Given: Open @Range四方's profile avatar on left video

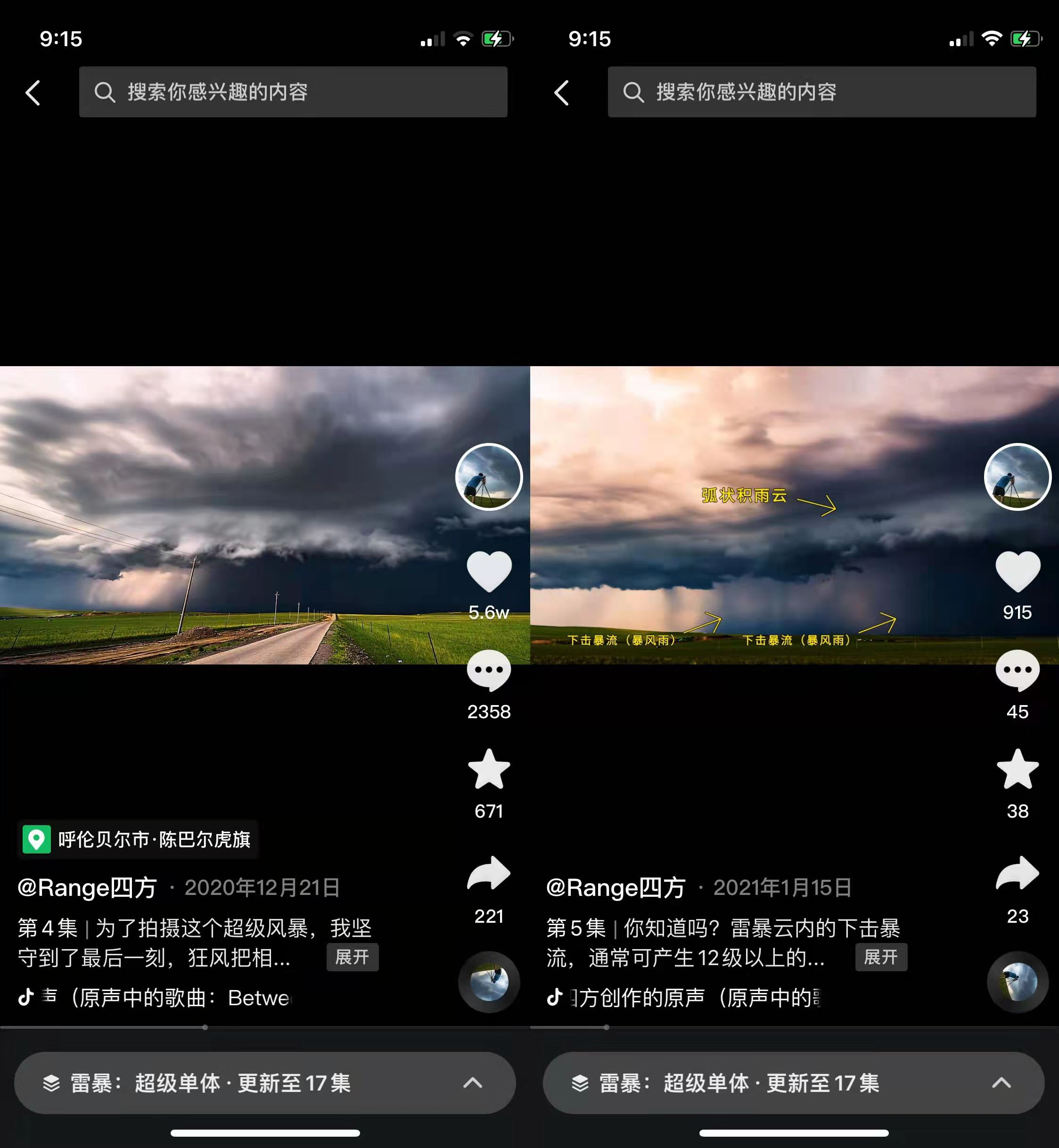Looking at the screenshot, I should [489, 477].
